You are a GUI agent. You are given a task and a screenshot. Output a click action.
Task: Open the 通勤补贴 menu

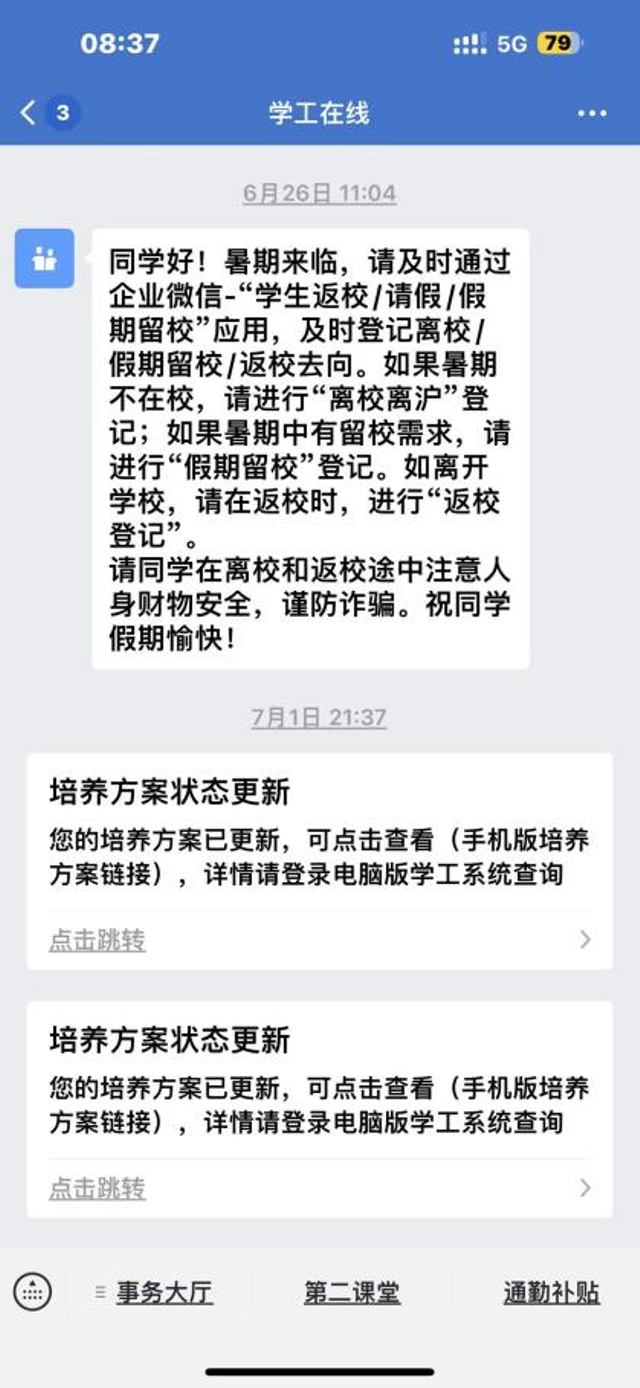[x=551, y=1292]
